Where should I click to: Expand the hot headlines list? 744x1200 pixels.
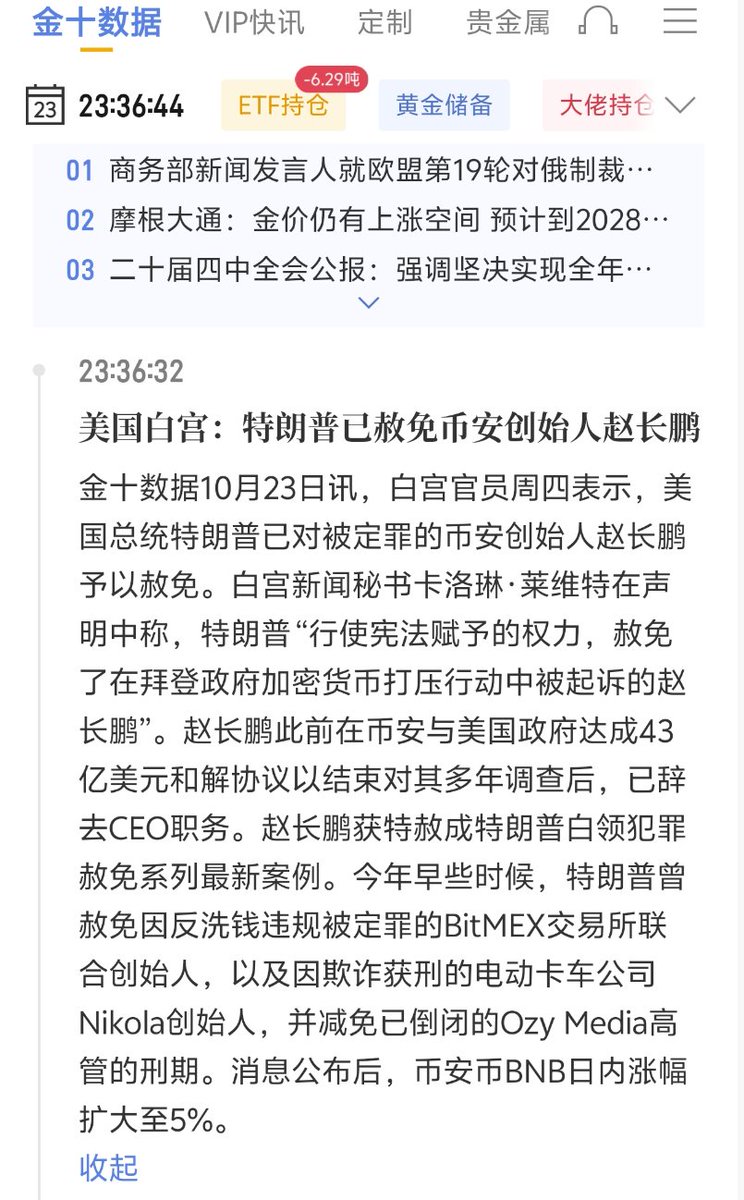point(368,302)
